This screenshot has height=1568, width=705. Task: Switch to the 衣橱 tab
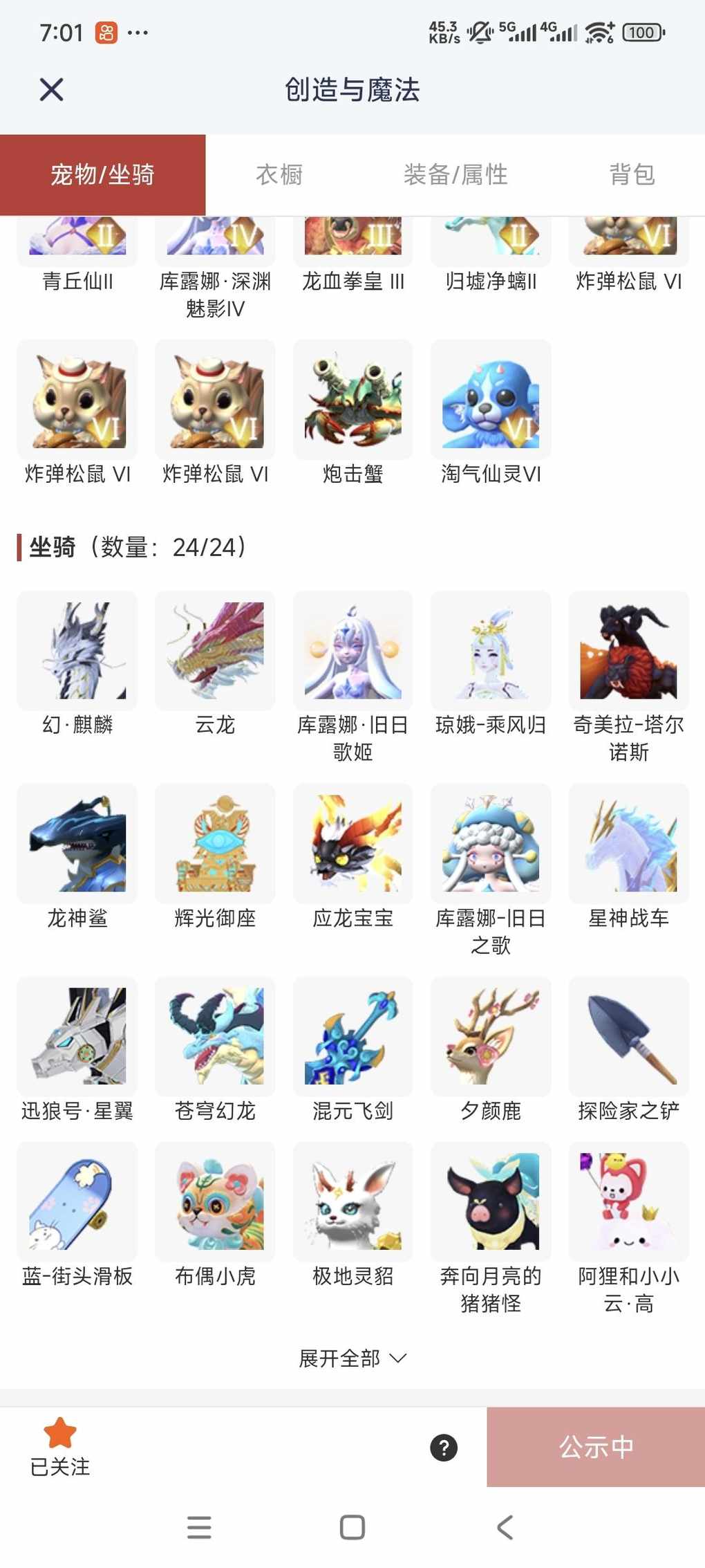[279, 175]
